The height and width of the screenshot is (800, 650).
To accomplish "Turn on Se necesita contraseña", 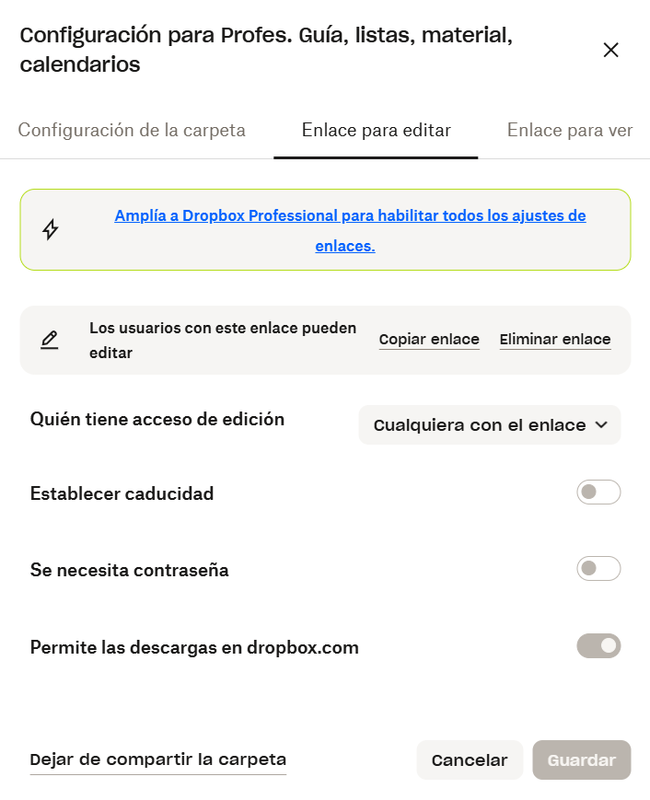I will point(598,569).
